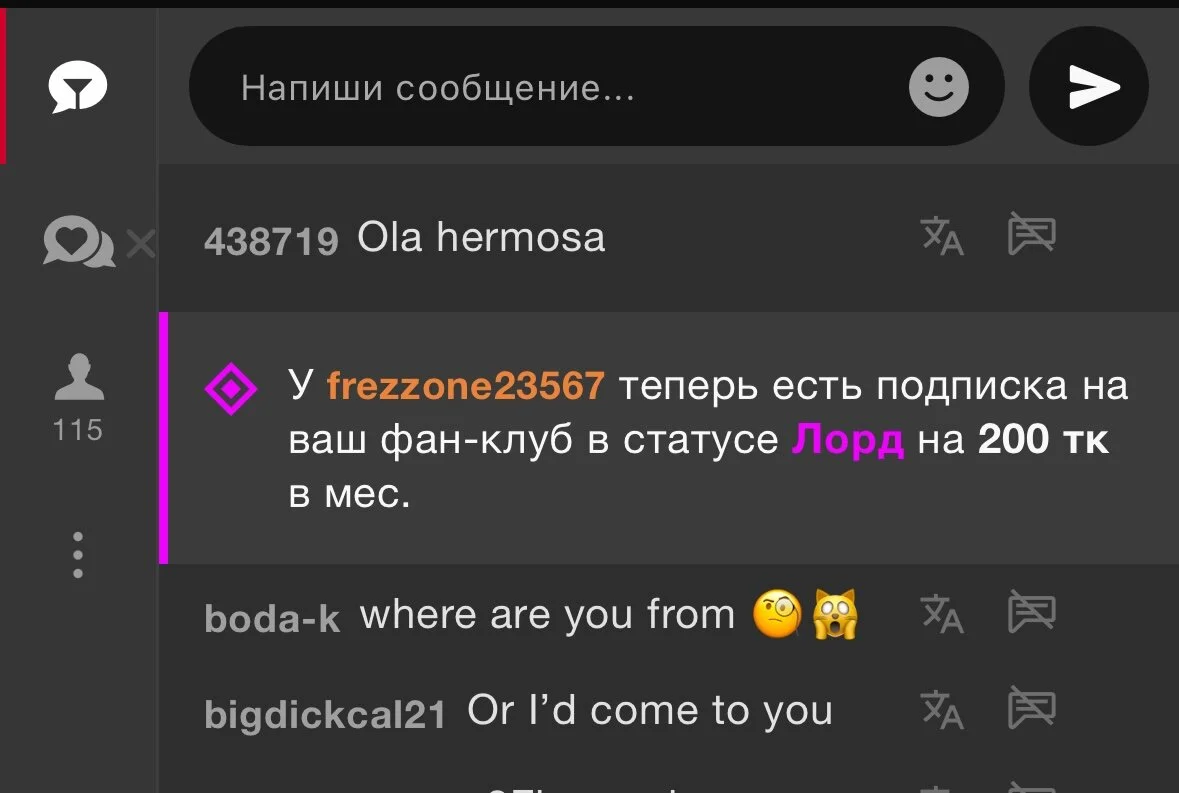The image size is (1179, 793).
Task: Mute messages from boda-k
Action: pos(1031,614)
